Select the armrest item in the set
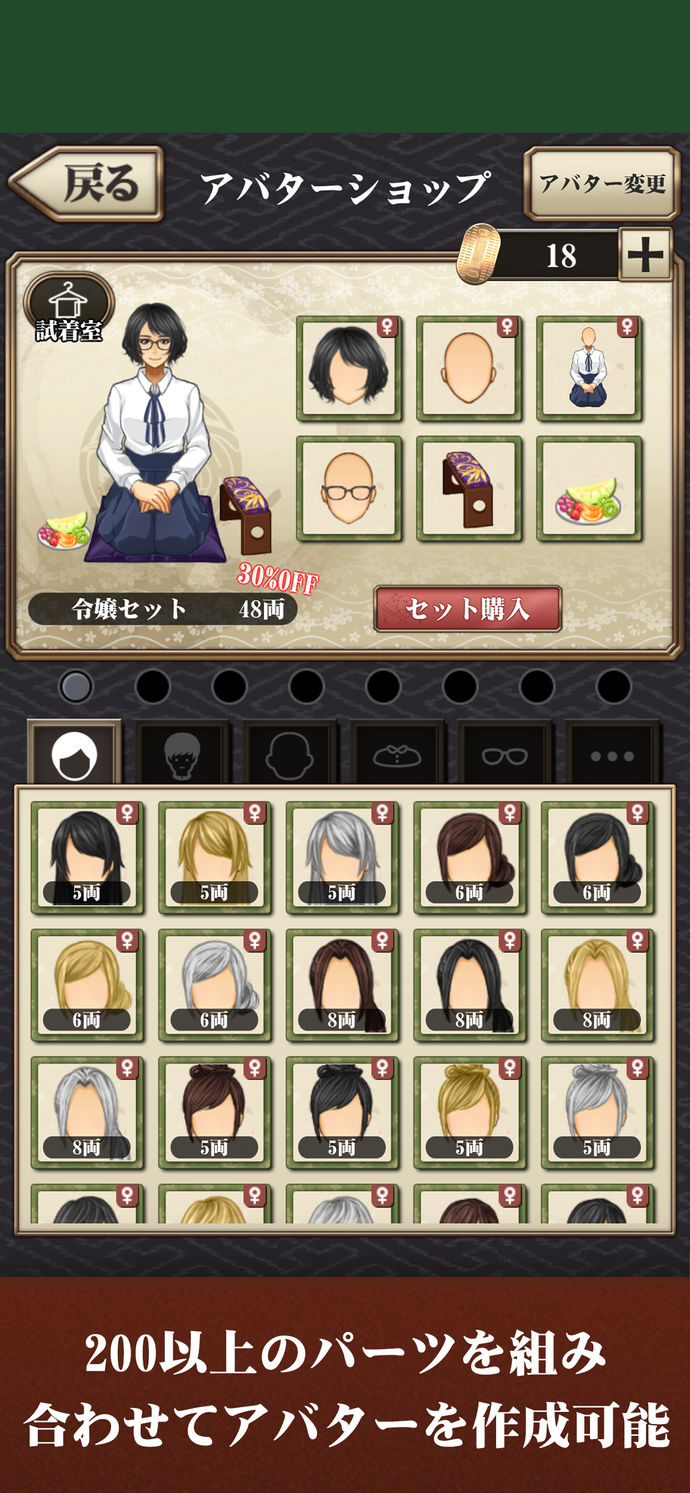This screenshot has width=690, height=1493. (468, 488)
